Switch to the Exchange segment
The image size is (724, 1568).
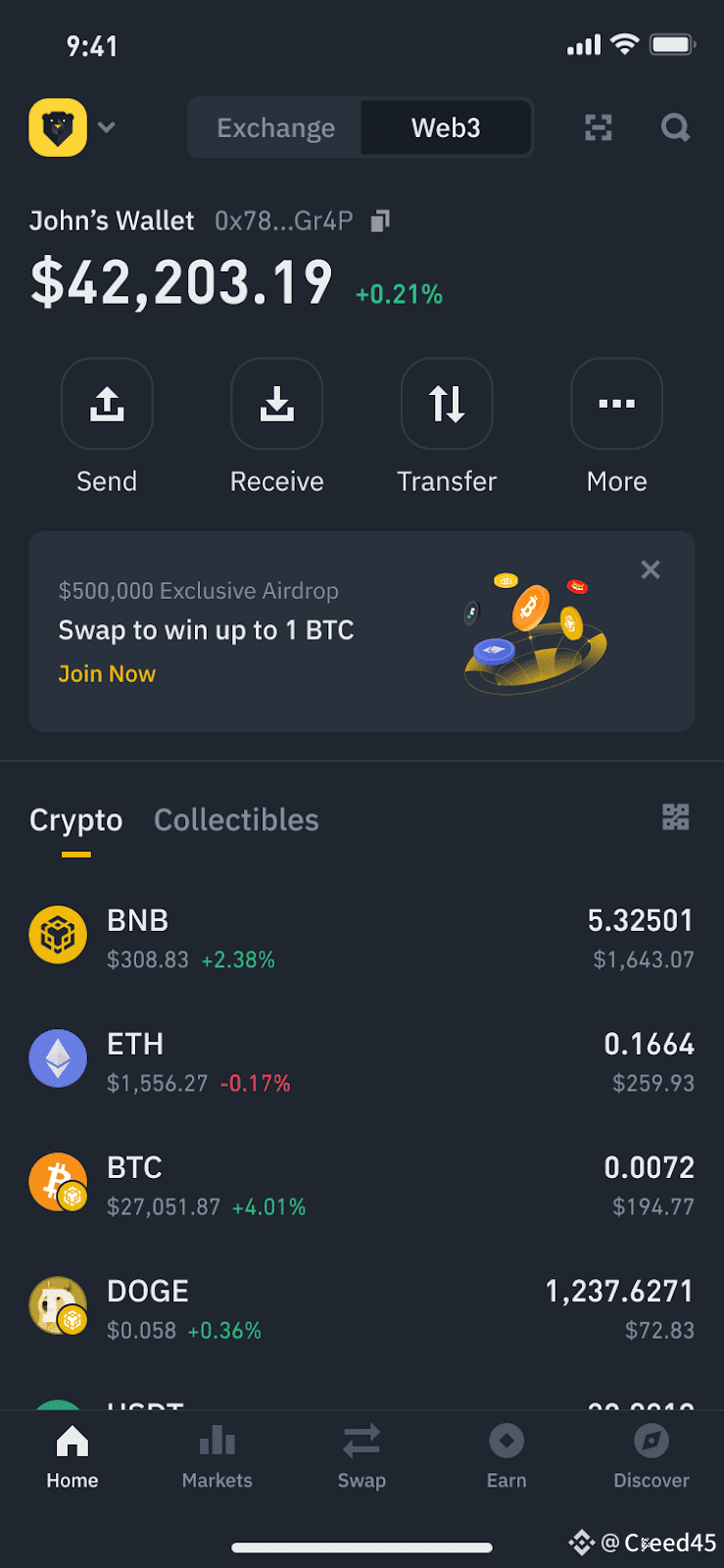coord(275,127)
